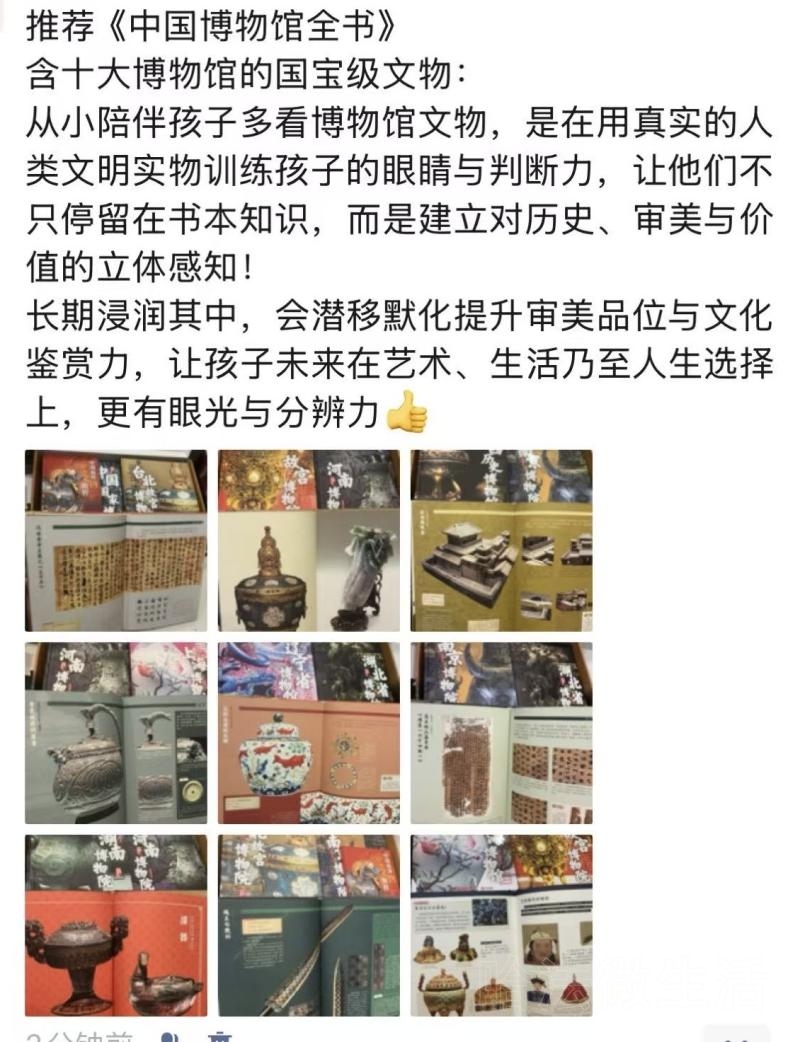The height and width of the screenshot is (1042, 800).
Task: Enlarge the photo of the silver ewer
Action: [116, 733]
